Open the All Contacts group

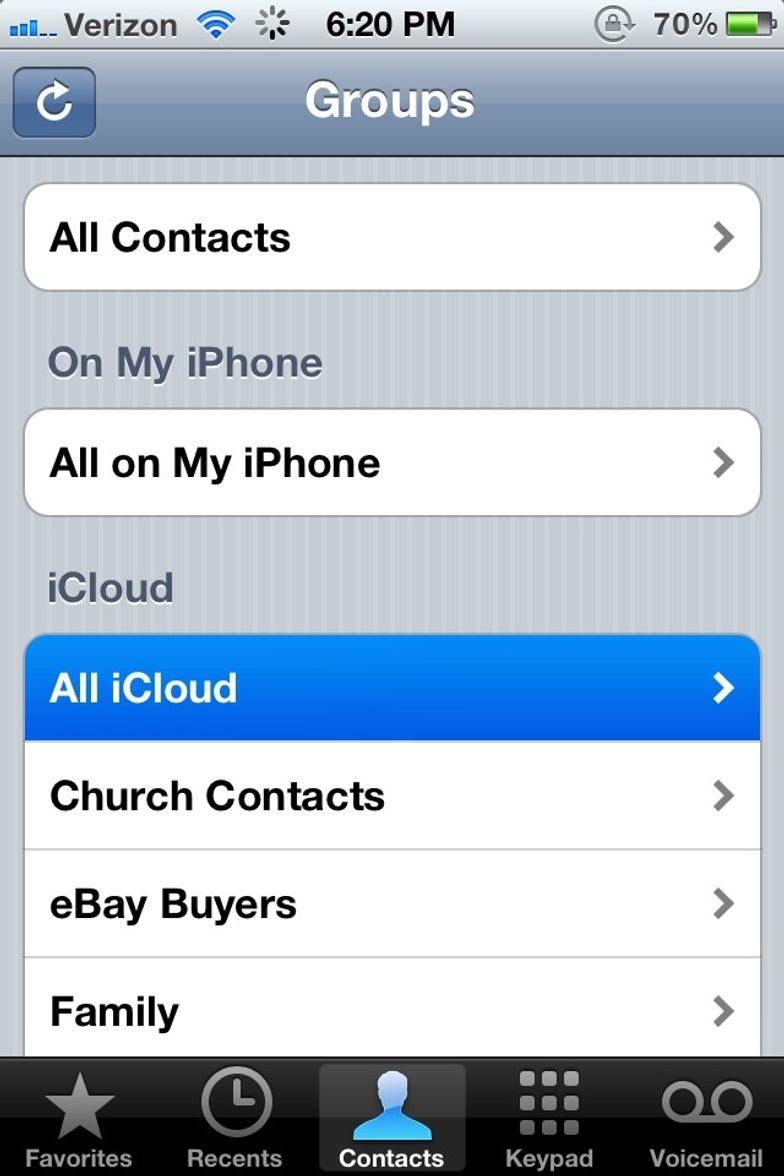click(x=392, y=237)
